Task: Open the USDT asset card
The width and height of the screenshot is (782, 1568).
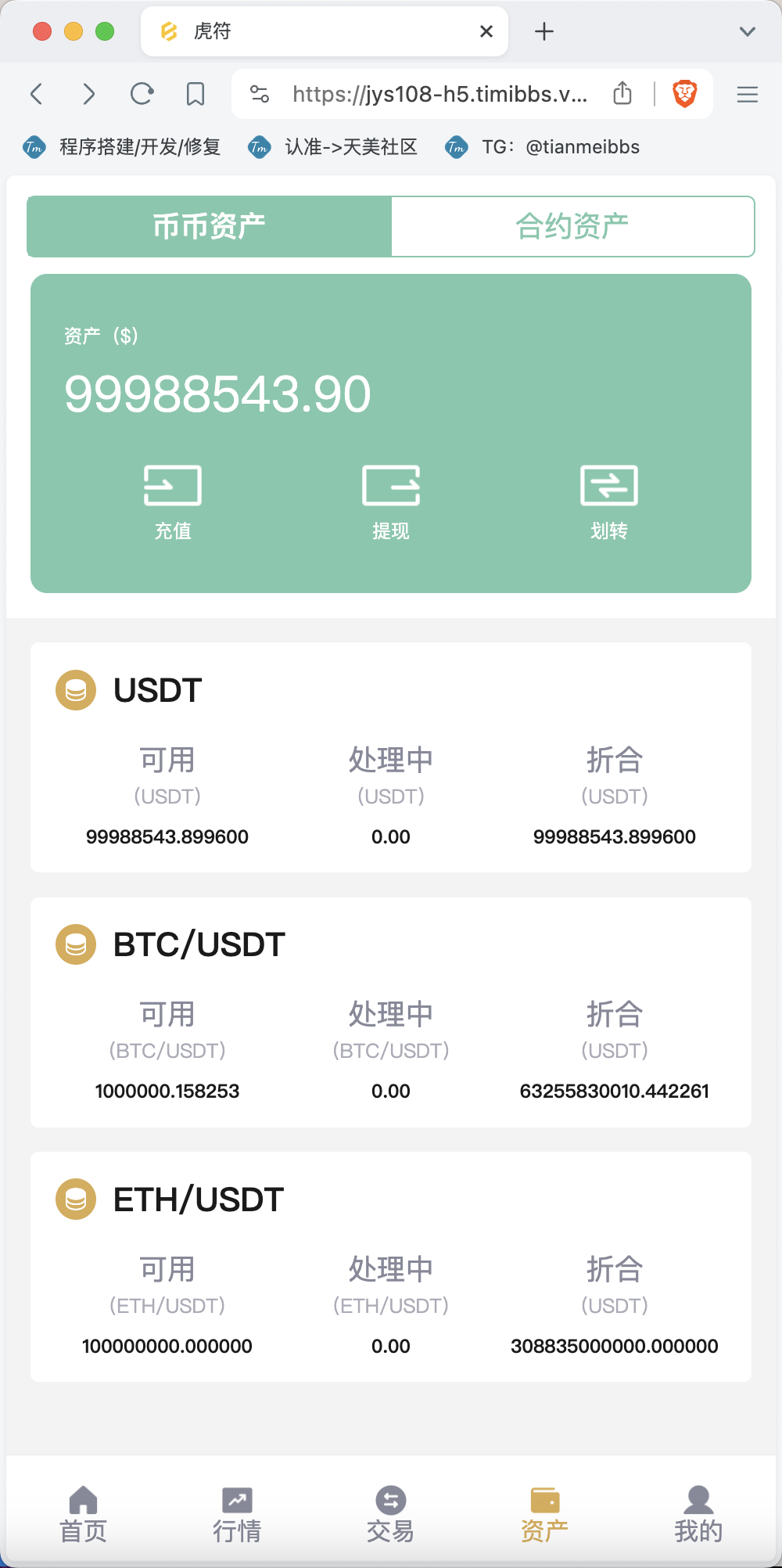Action: coord(391,757)
